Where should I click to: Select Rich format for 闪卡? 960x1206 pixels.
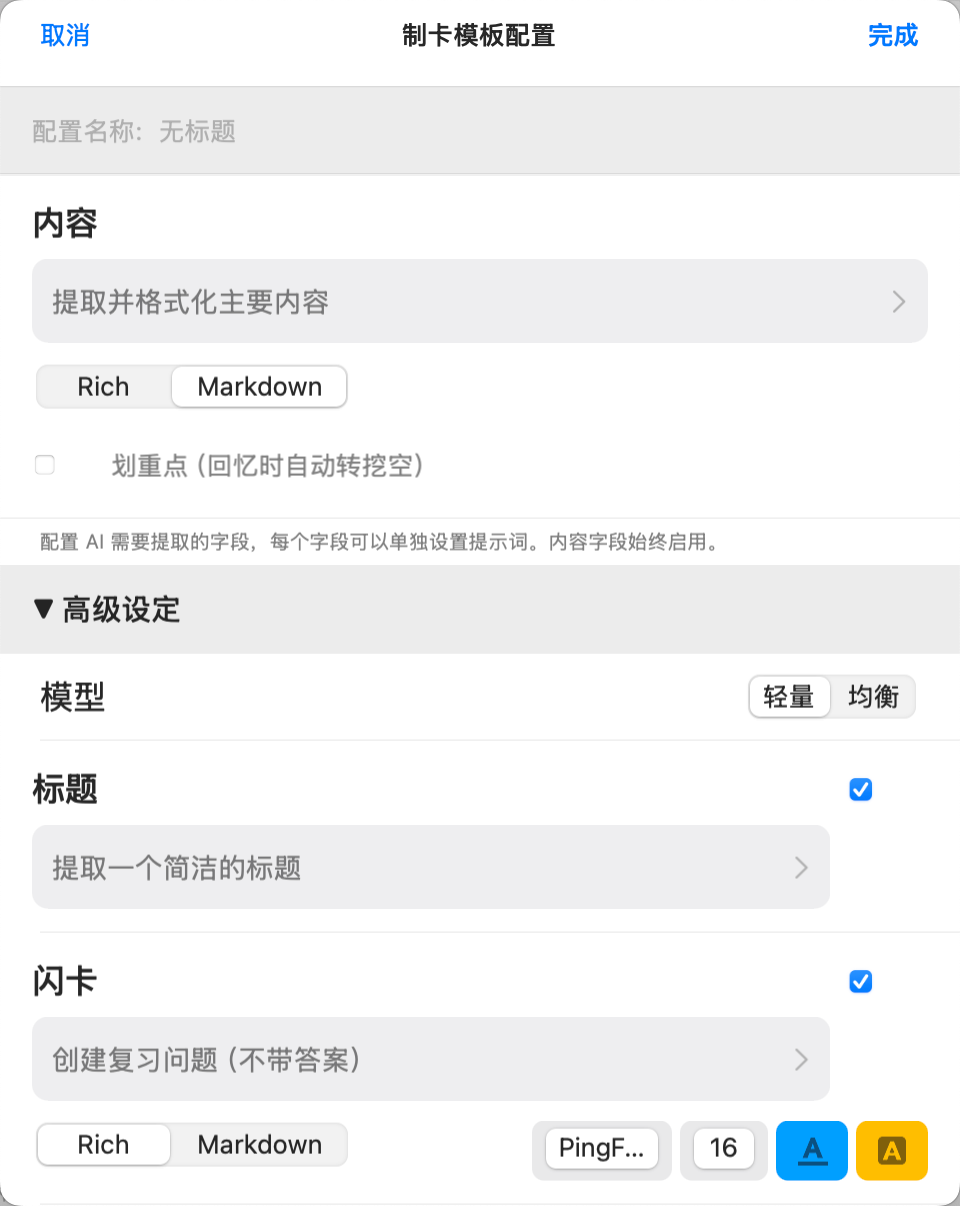(104, 1145)
